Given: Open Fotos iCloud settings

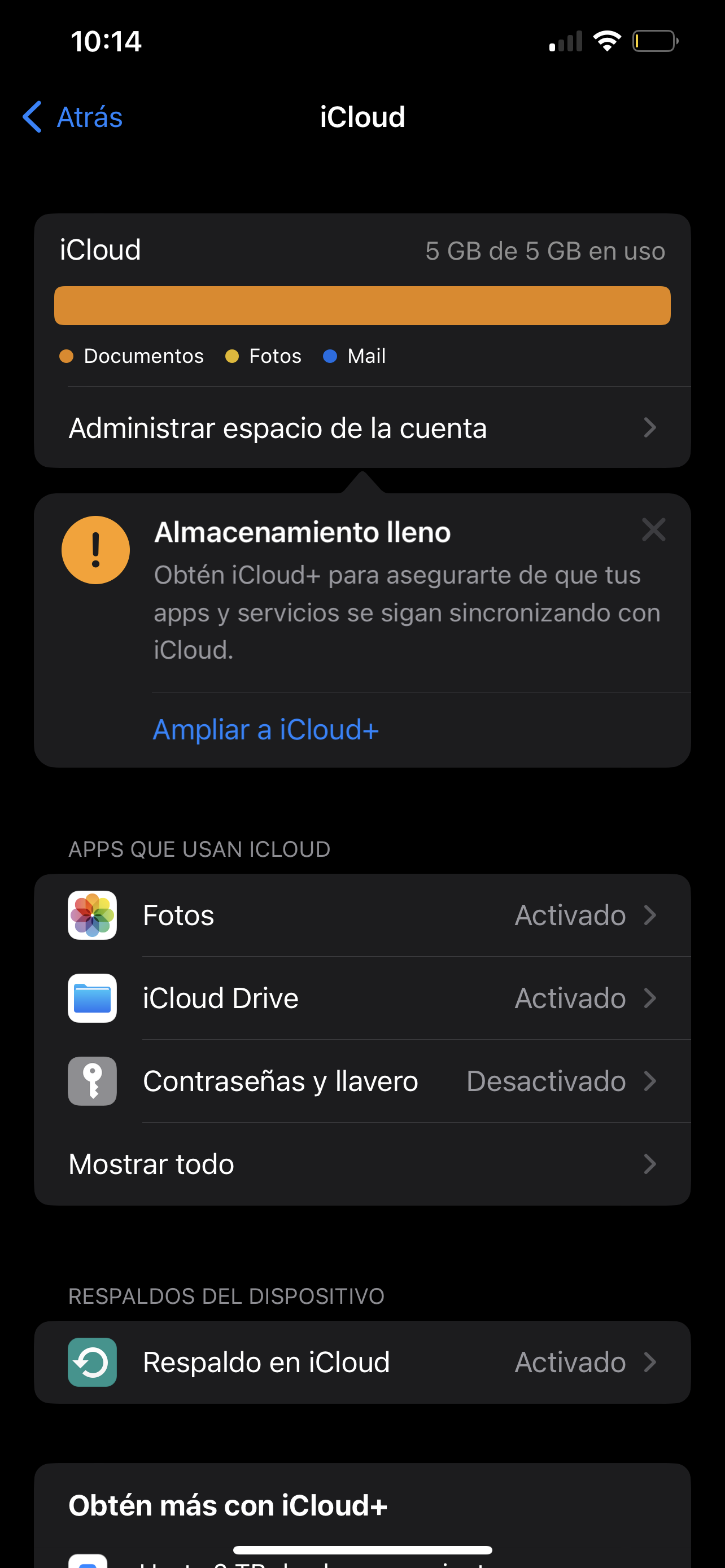Looking at the screenshot, I should click(361, 915).
